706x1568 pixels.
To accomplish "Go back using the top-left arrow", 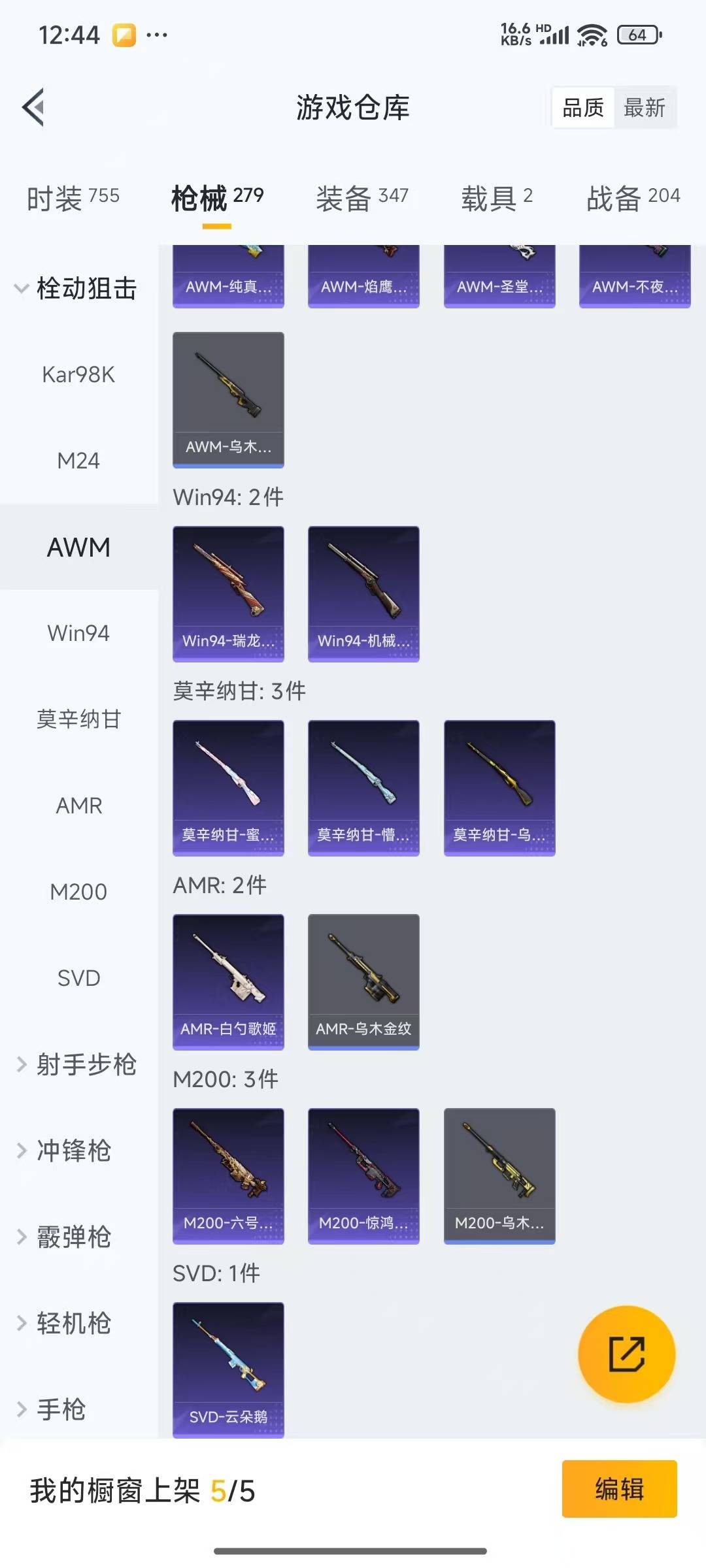I will pyautogui.click(x=34, y=107).
